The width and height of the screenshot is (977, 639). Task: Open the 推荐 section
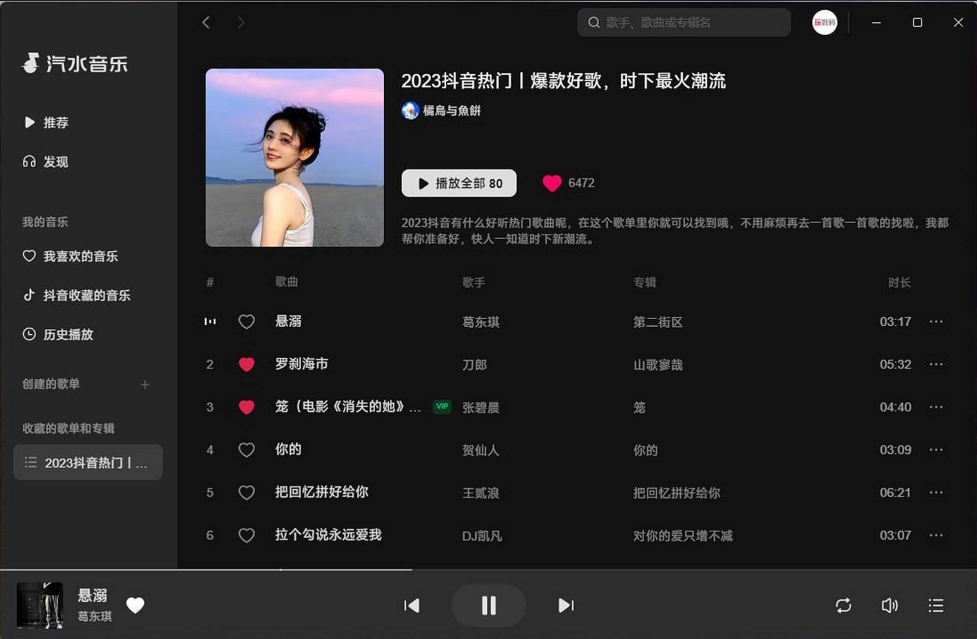tap(55, 122)
